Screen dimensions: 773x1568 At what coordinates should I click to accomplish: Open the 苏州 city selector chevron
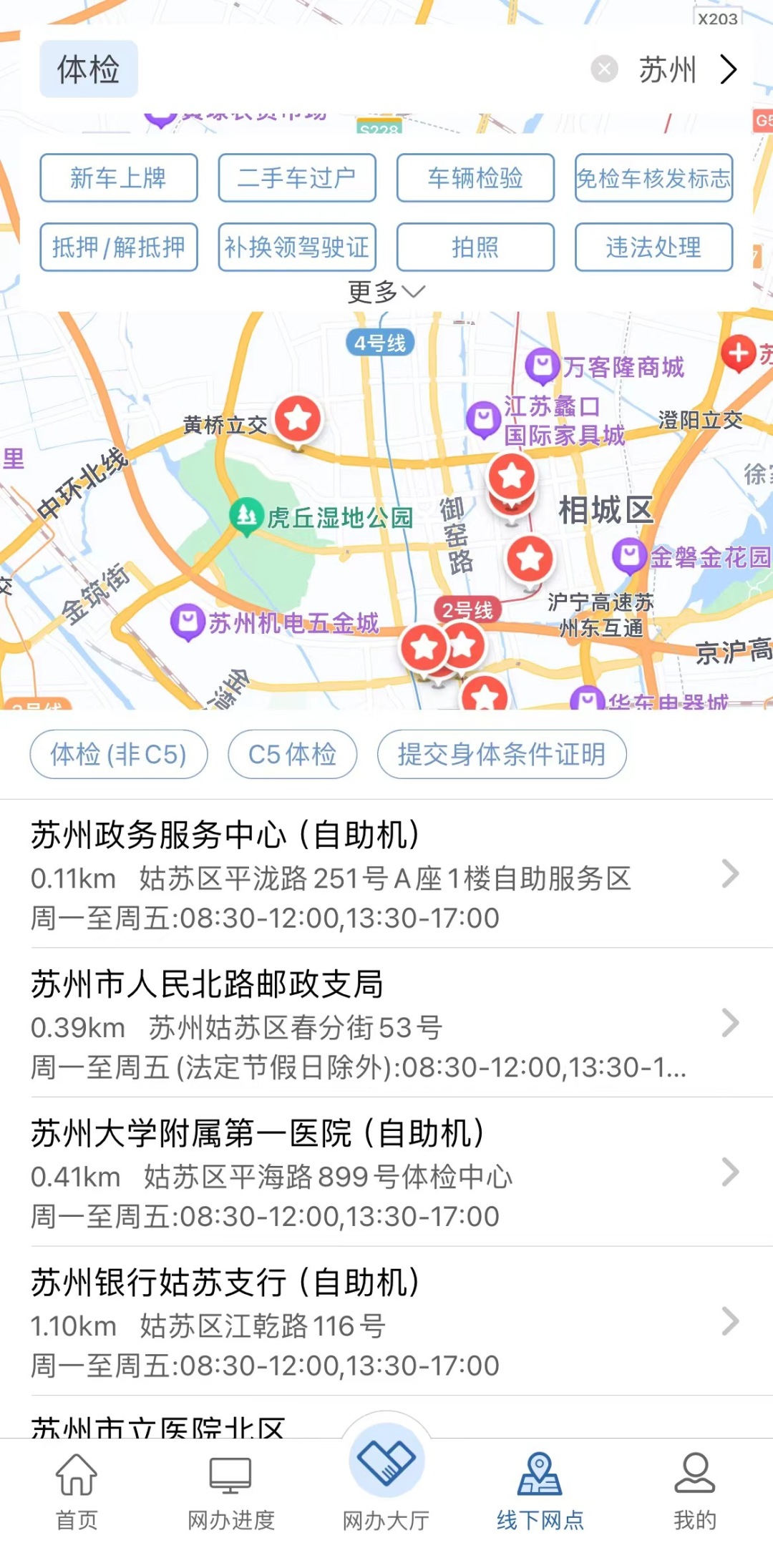coord(729,69)
